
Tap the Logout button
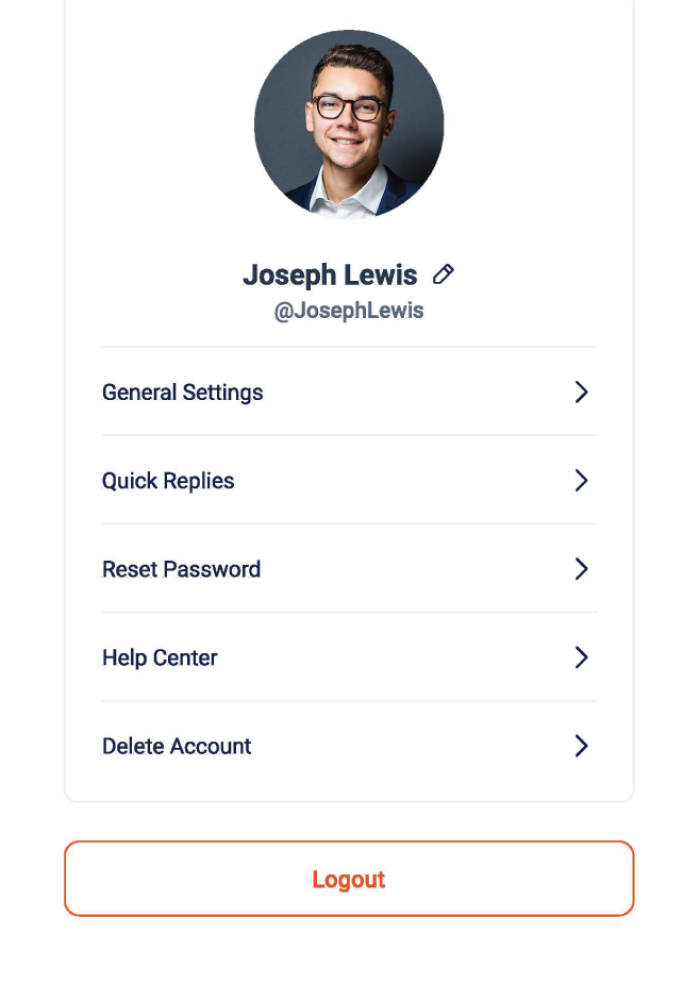click(x=348, y=879)
